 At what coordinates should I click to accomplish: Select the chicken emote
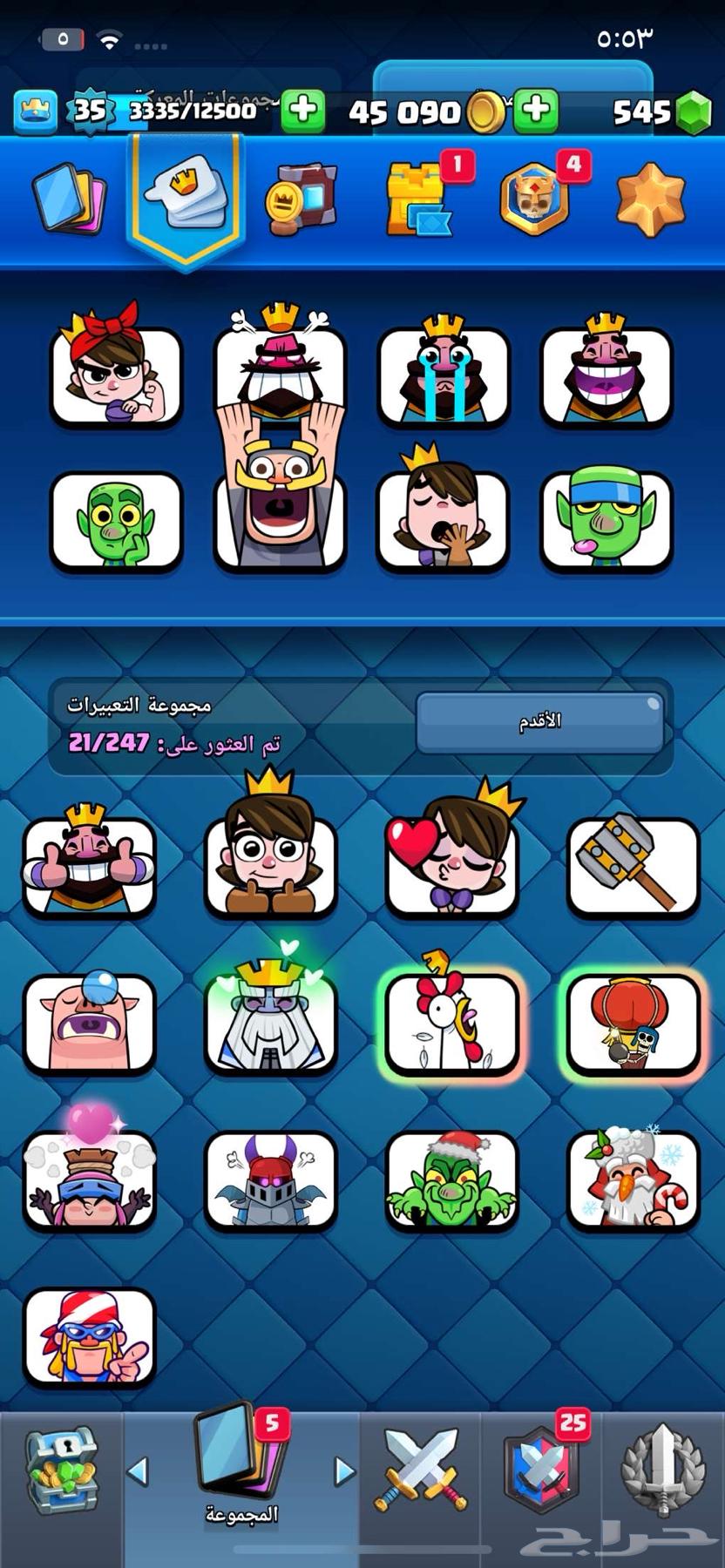click(451, 1022)
